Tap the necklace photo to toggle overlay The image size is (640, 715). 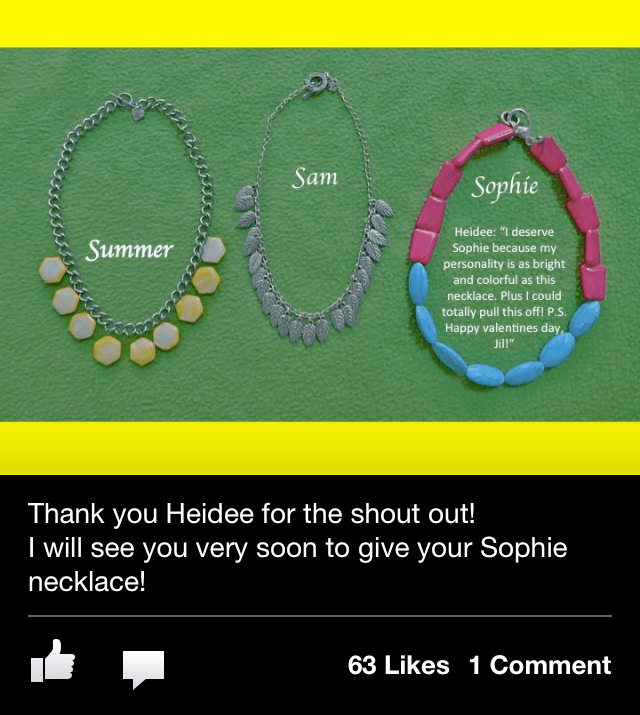coord(320,235)
